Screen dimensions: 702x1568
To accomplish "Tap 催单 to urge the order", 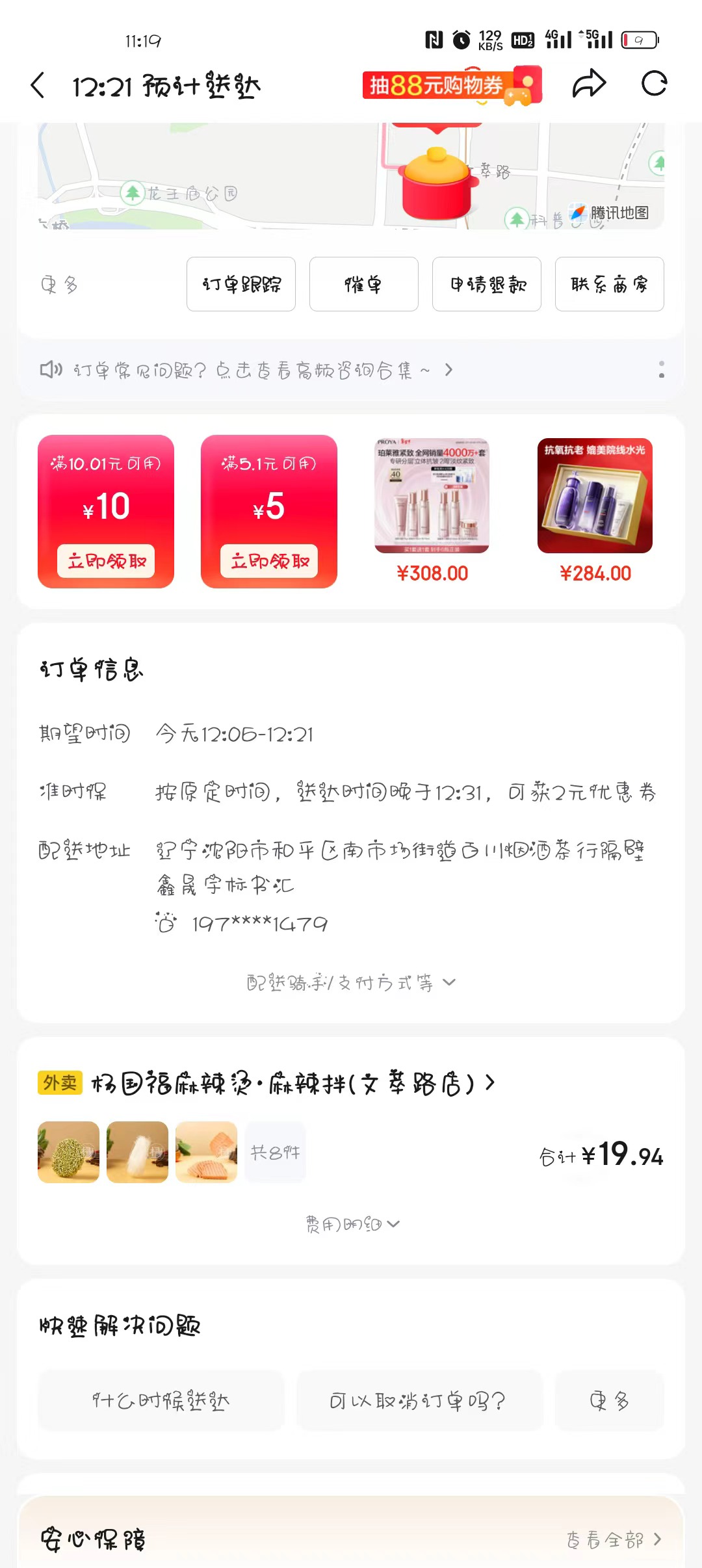I will tap(363, 284).
